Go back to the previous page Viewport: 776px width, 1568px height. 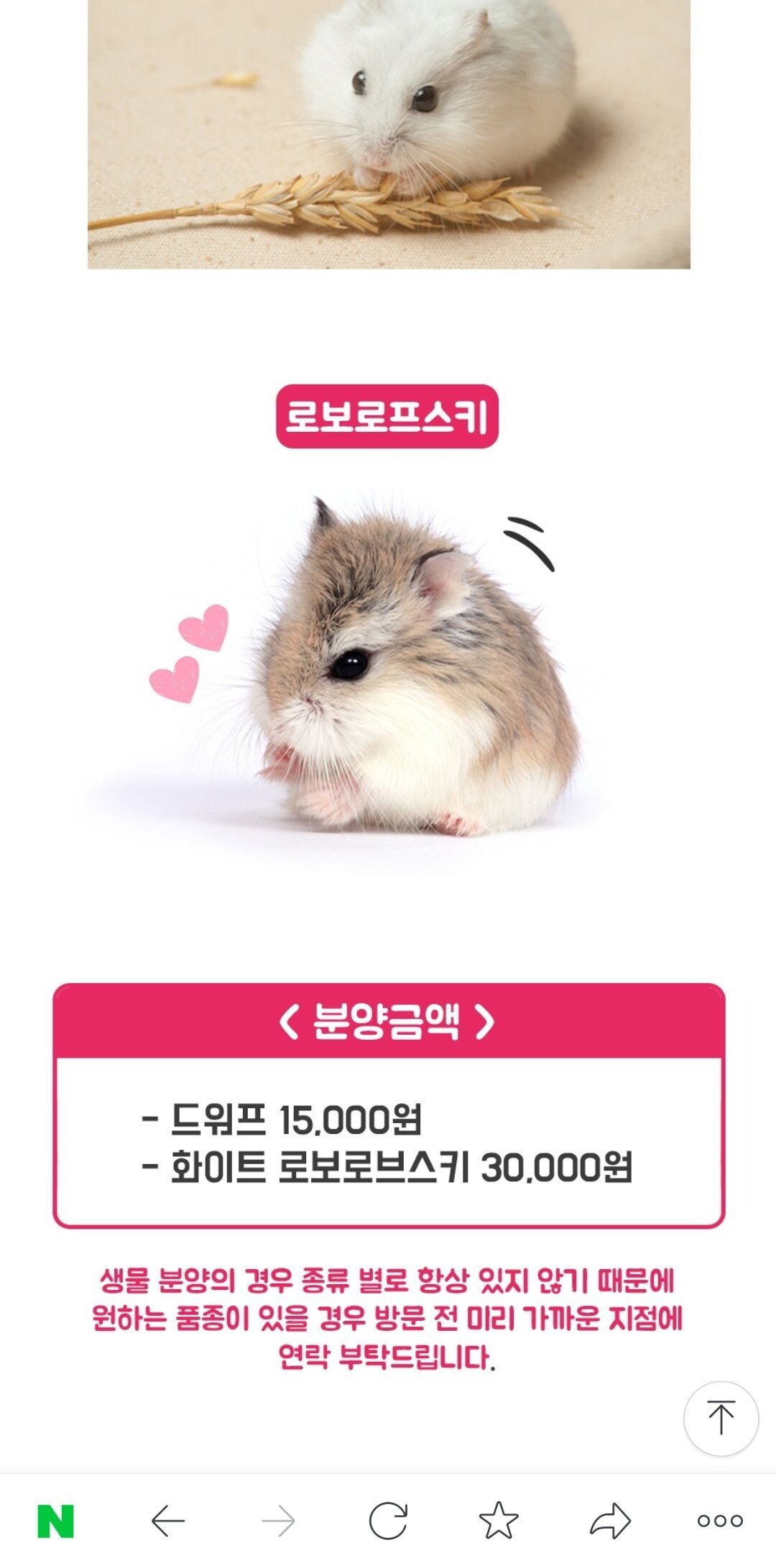168,1521
